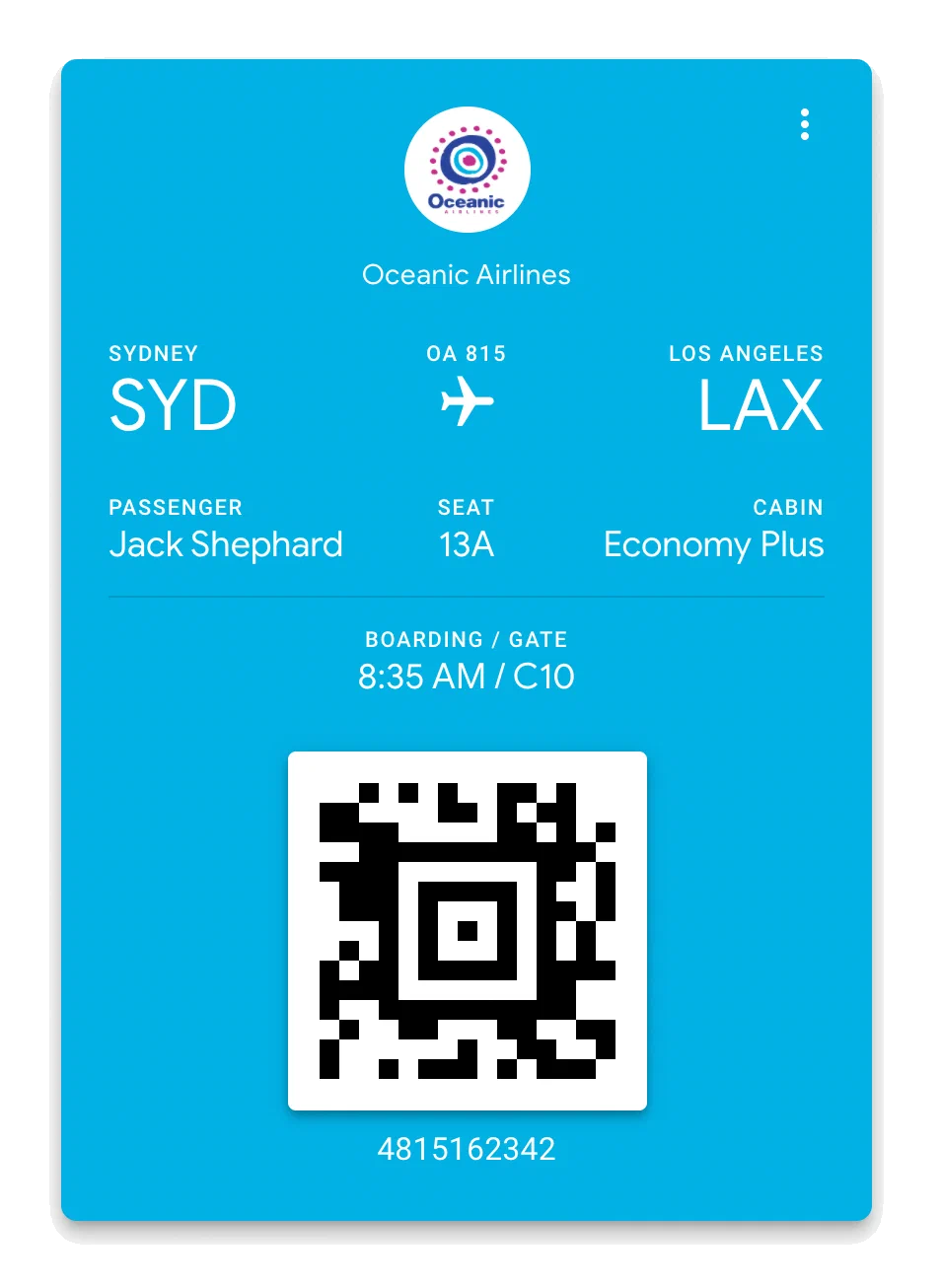Open the three-dot overflow menu
The image size is (941, 1288).
click(x=805, y=124)
